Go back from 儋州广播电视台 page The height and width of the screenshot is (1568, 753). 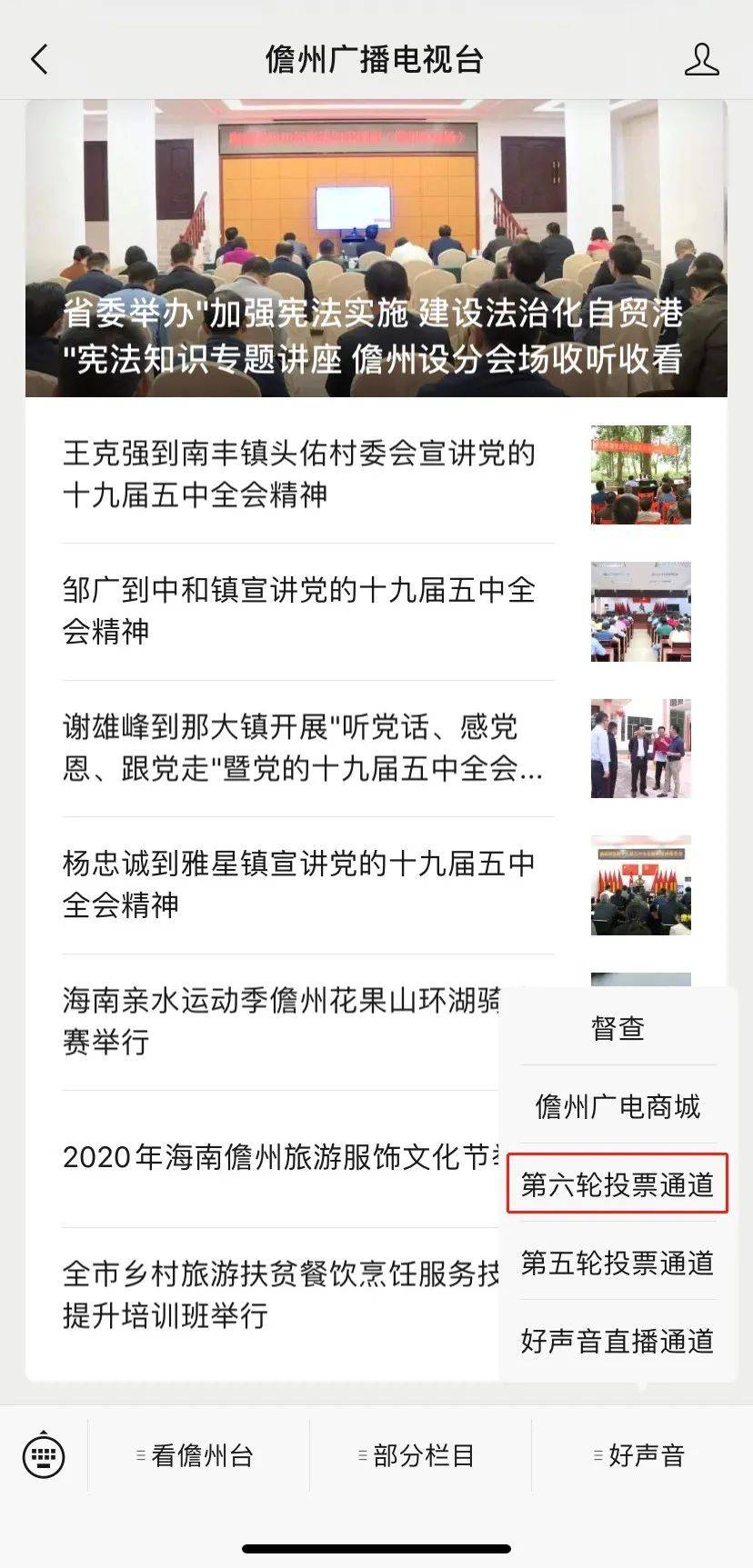pyautogui.click(x=40, y=60)
